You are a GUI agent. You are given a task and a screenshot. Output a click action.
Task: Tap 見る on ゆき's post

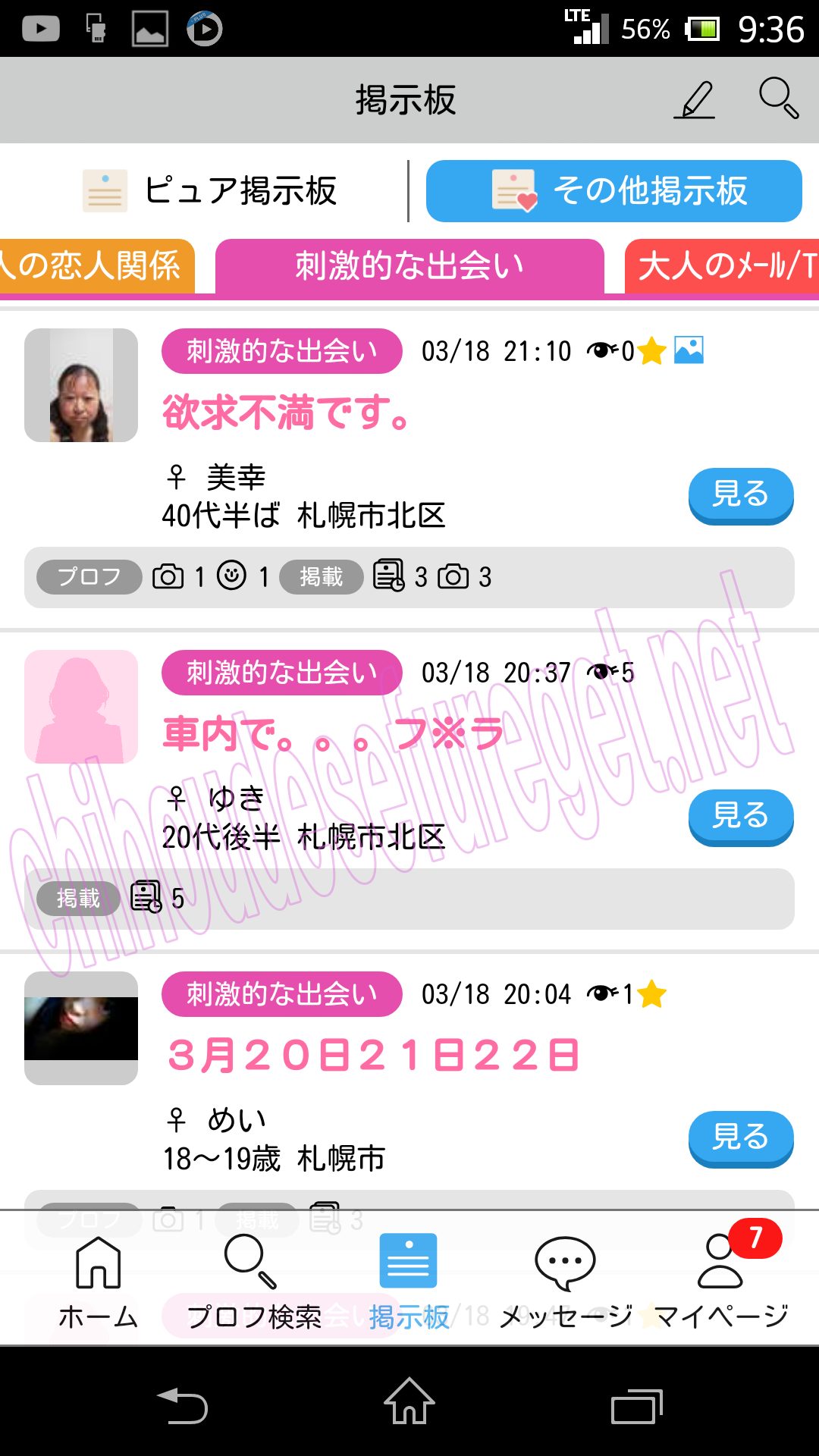[740, 816]
